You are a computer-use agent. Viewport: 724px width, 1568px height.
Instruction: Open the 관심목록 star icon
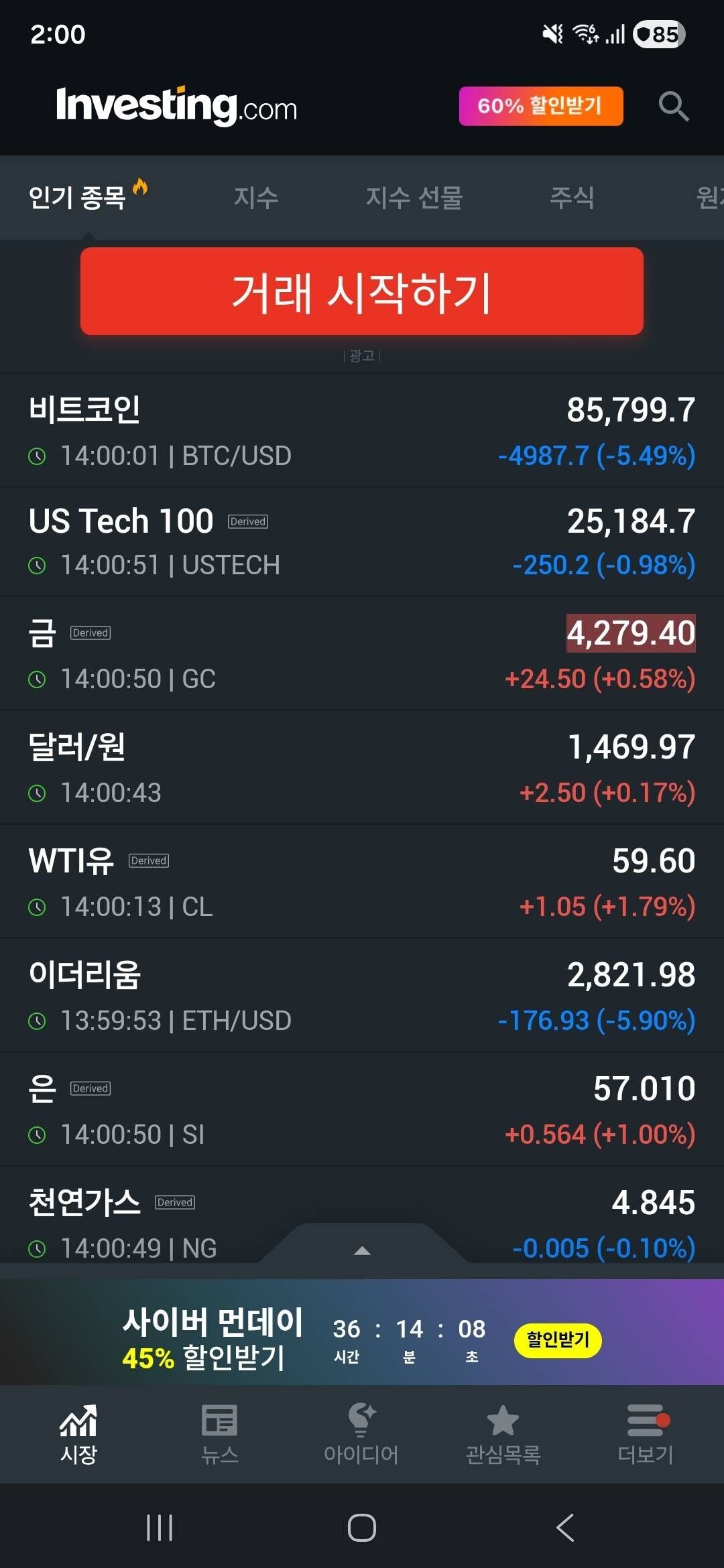504,1431
